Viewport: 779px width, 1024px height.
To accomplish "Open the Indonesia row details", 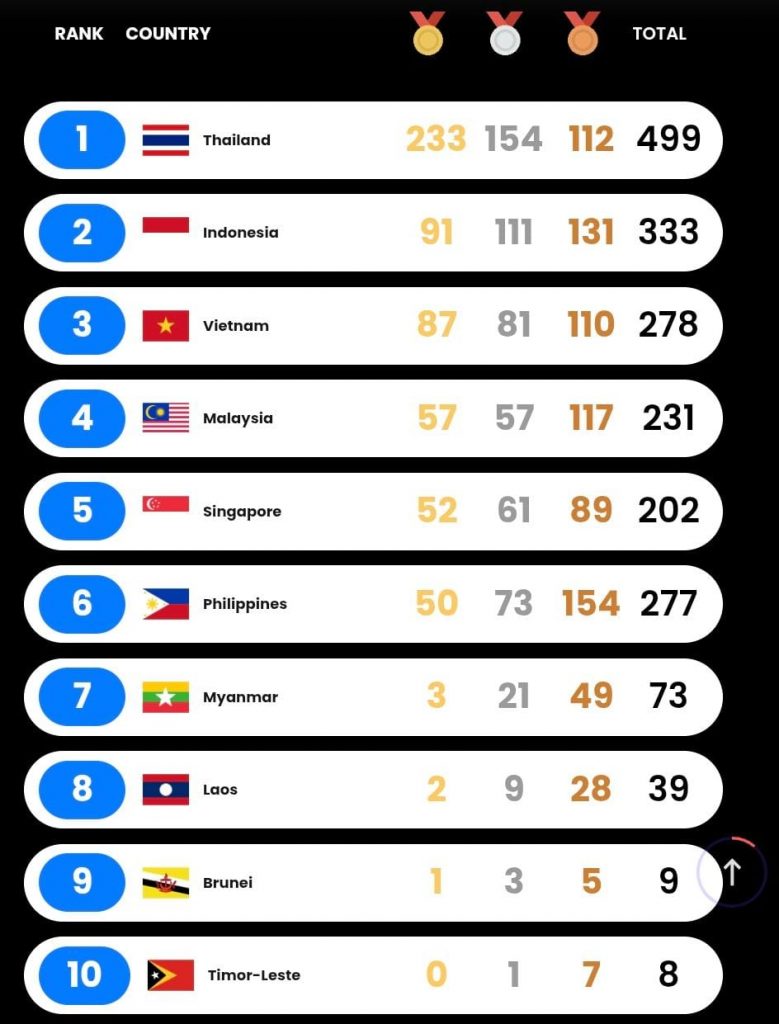I will [375, 232].
